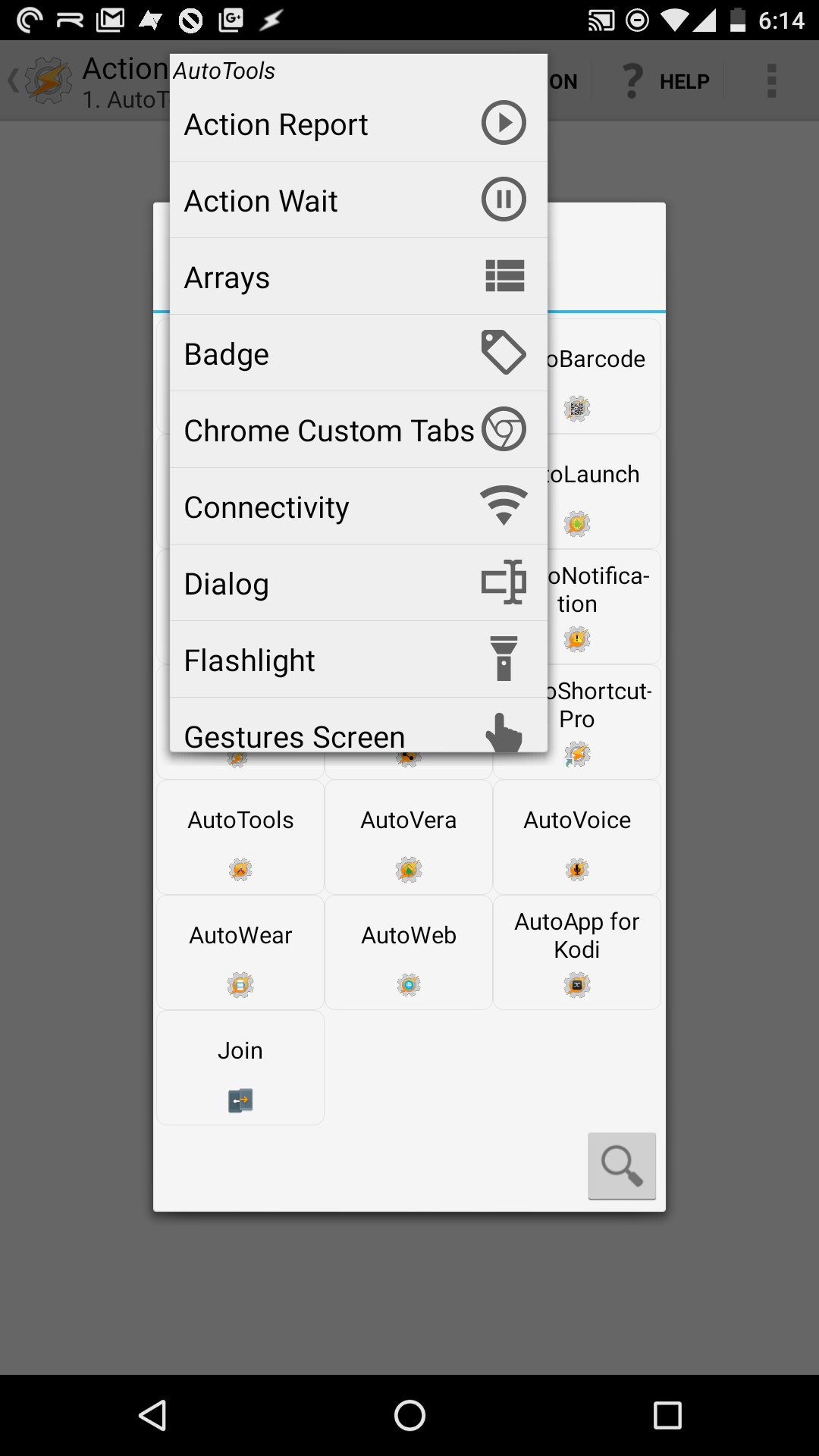Select the AutoVoice plugin tile
The width and height of the screenshot is (819, 1456).
tap(576, 836)
